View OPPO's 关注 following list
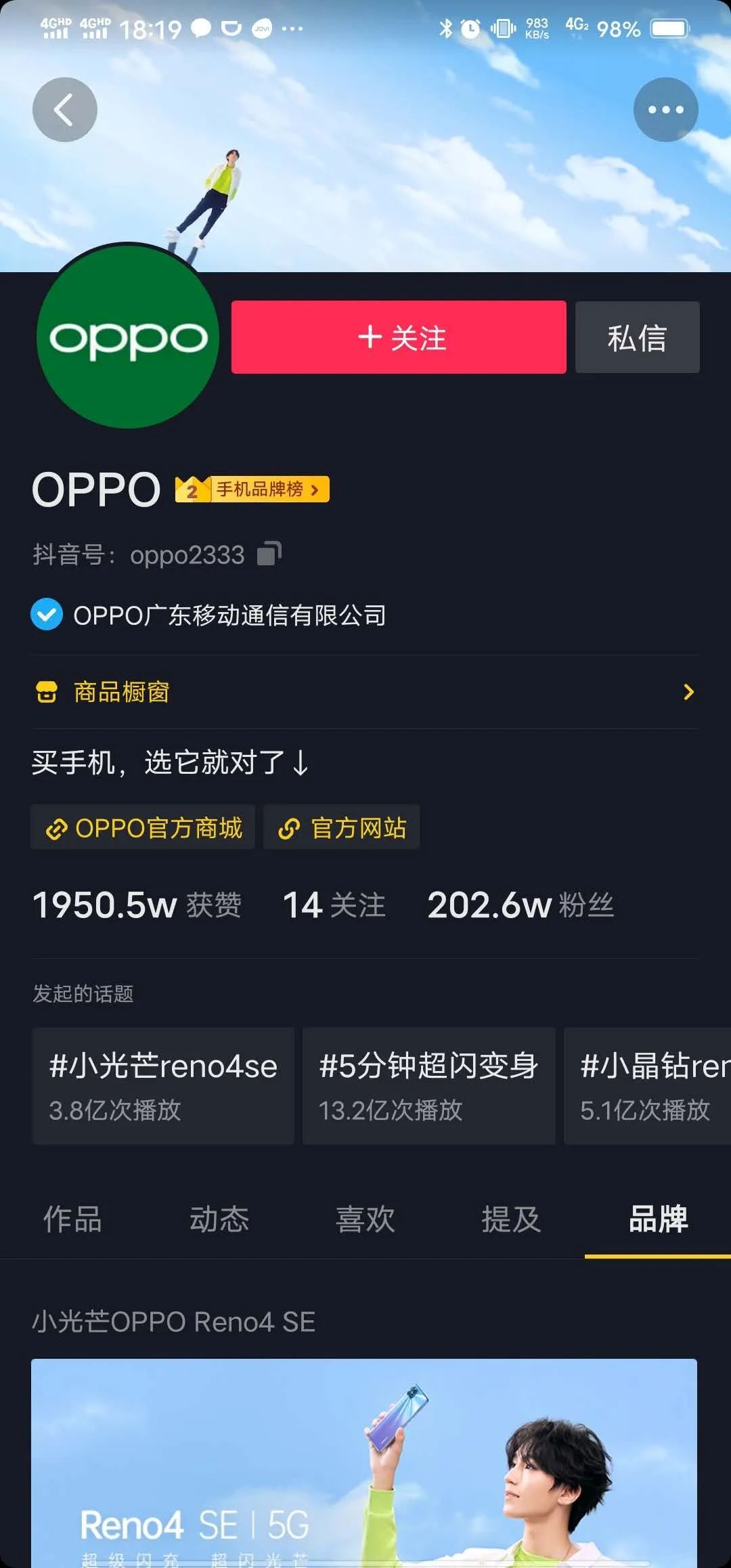This screenshot has height=1568, width=731. pyautogui.click(x=334, y=905)
